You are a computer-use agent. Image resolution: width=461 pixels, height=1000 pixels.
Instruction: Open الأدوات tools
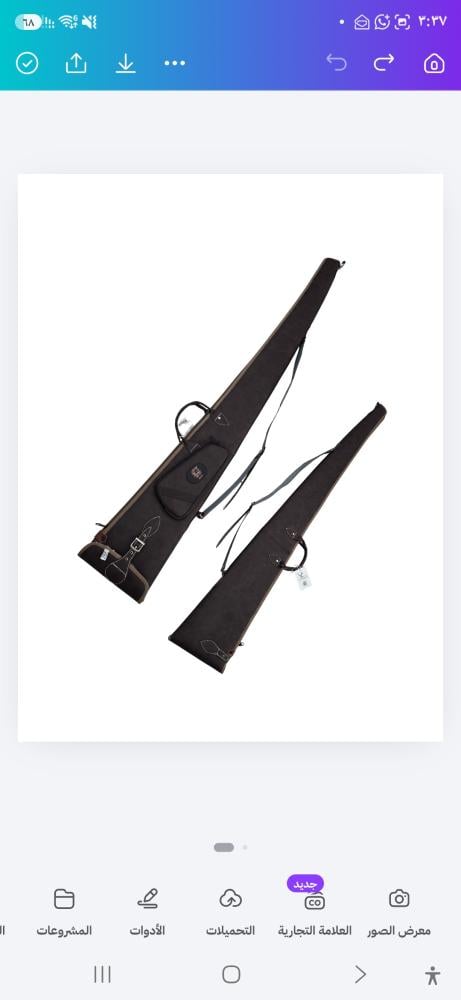point(147,913)
